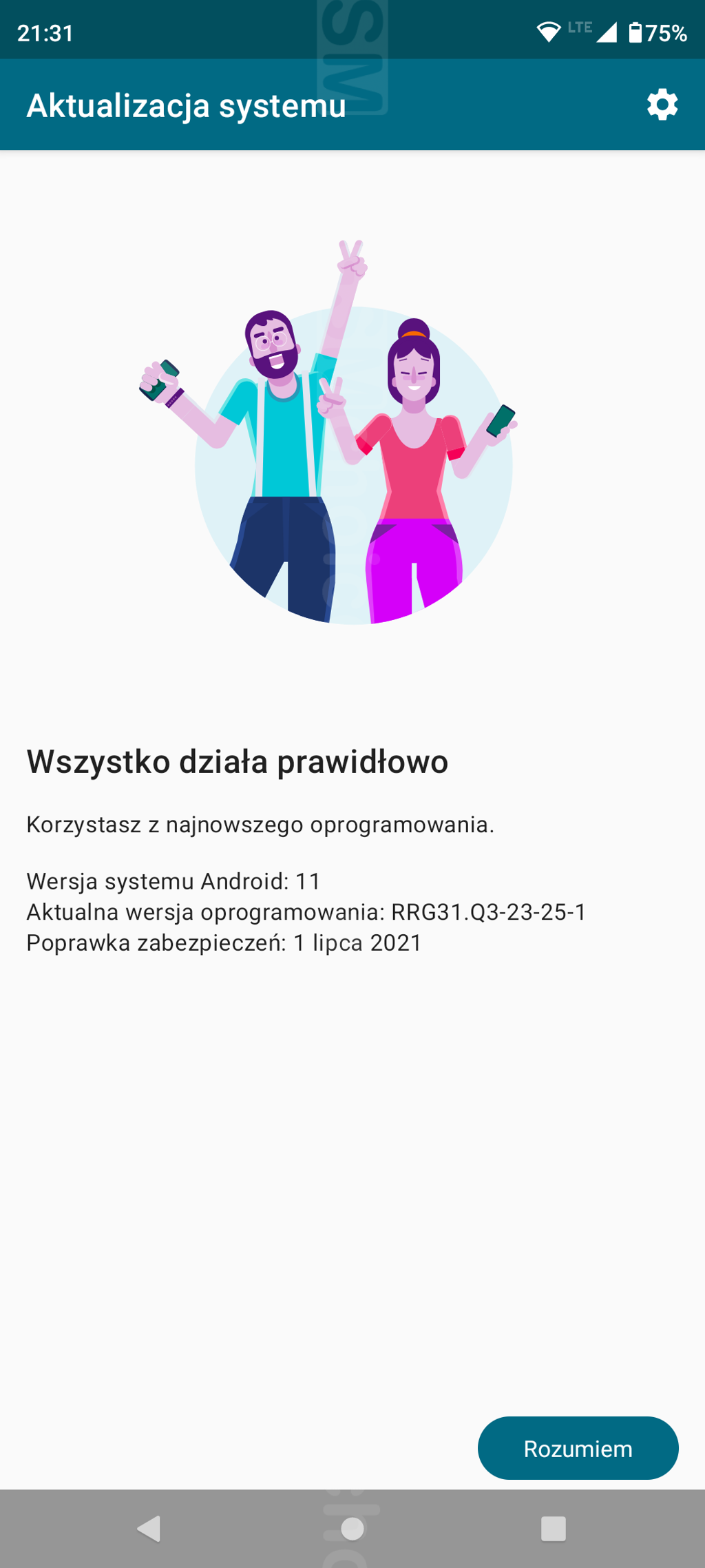The image size is (705, 1568).
Task: Open the system update settings gear
Action: [x=662, y=105]
